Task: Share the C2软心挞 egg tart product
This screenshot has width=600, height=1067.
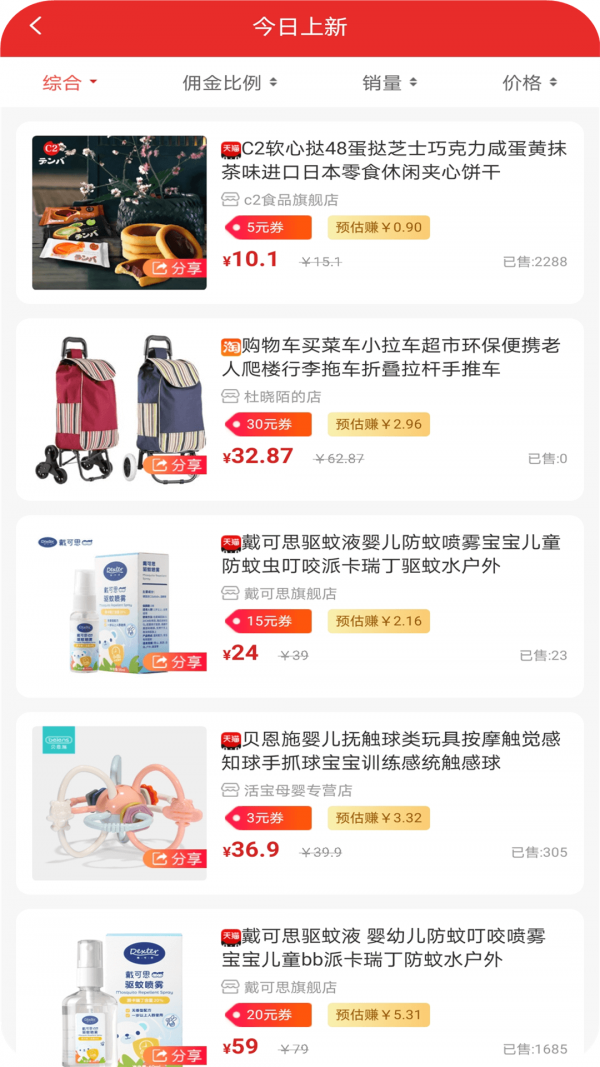Action: click(x=177, y=268)
